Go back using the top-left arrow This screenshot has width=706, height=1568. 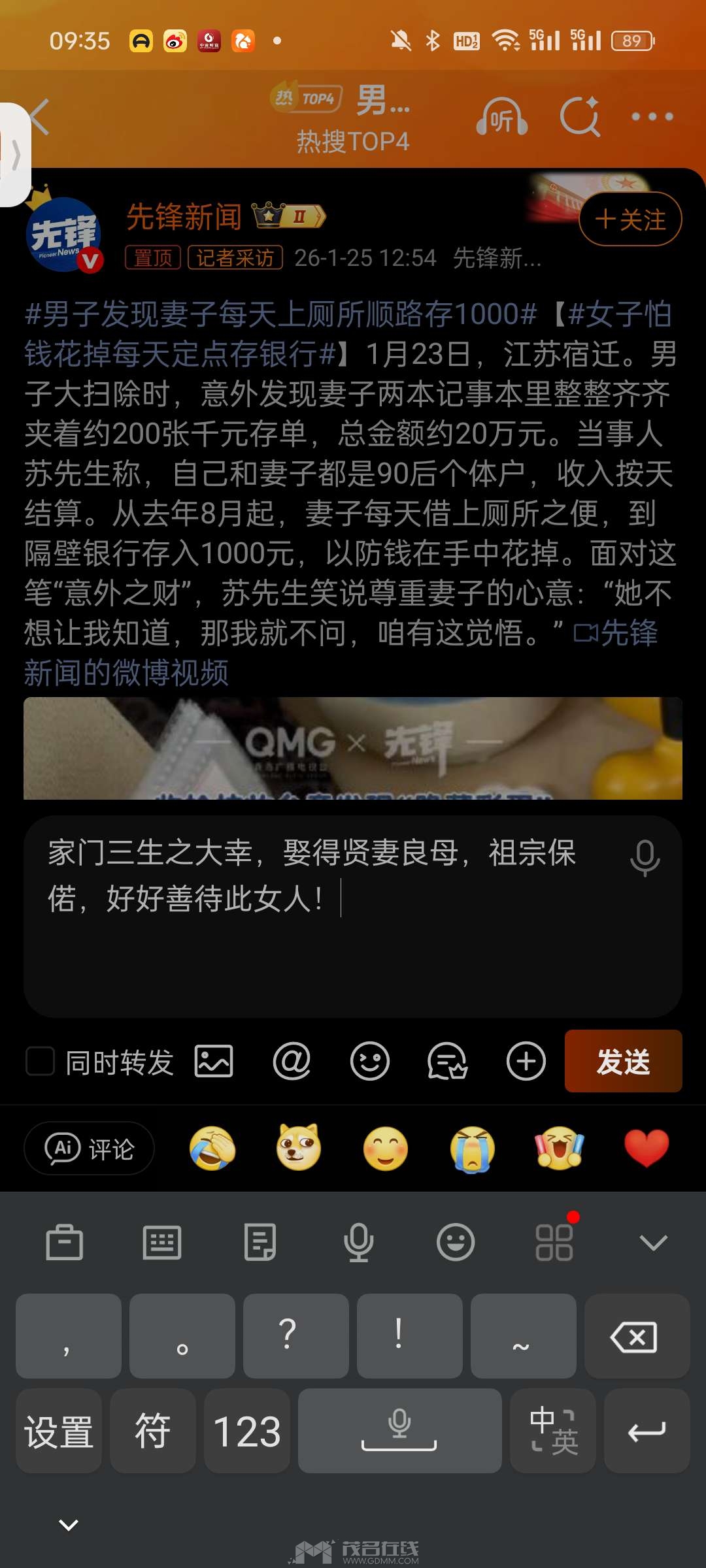tap(41, 118)
